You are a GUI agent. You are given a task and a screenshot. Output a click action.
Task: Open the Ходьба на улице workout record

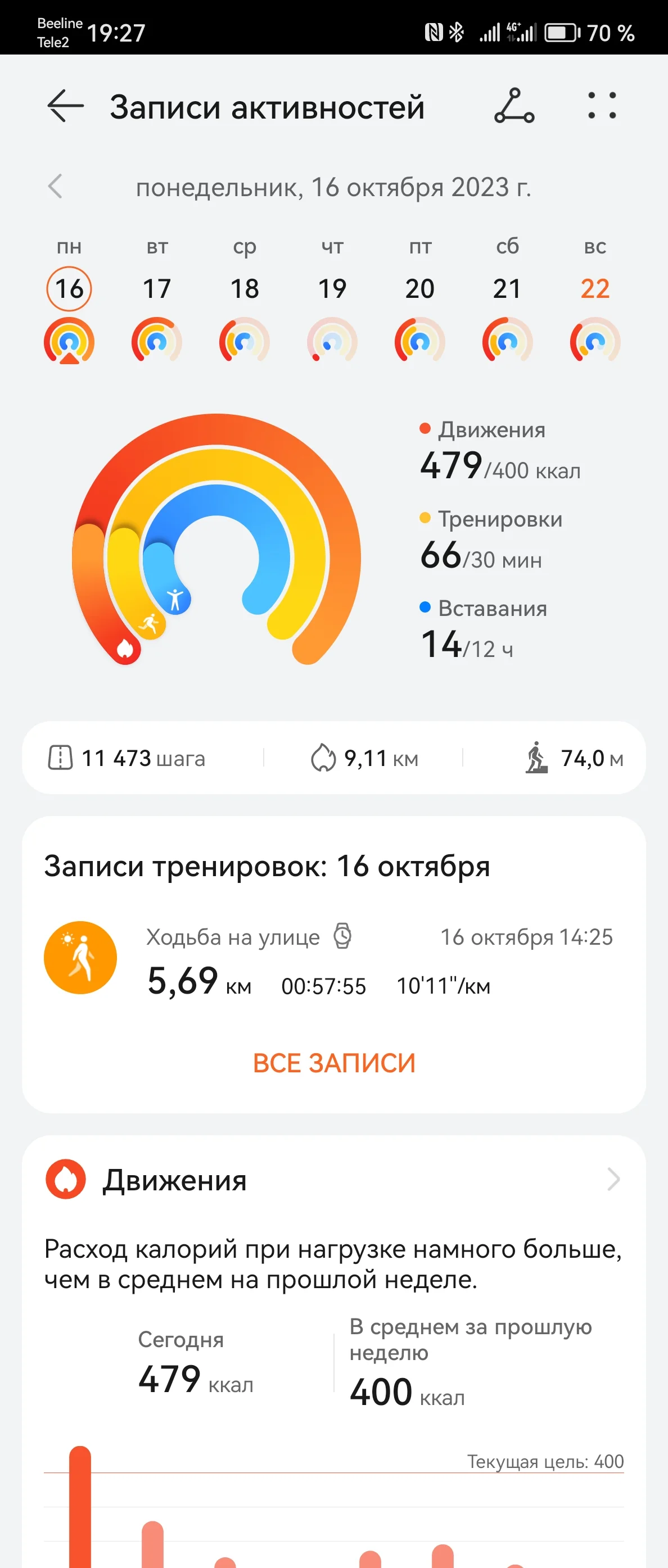click(x=329, y=960)
